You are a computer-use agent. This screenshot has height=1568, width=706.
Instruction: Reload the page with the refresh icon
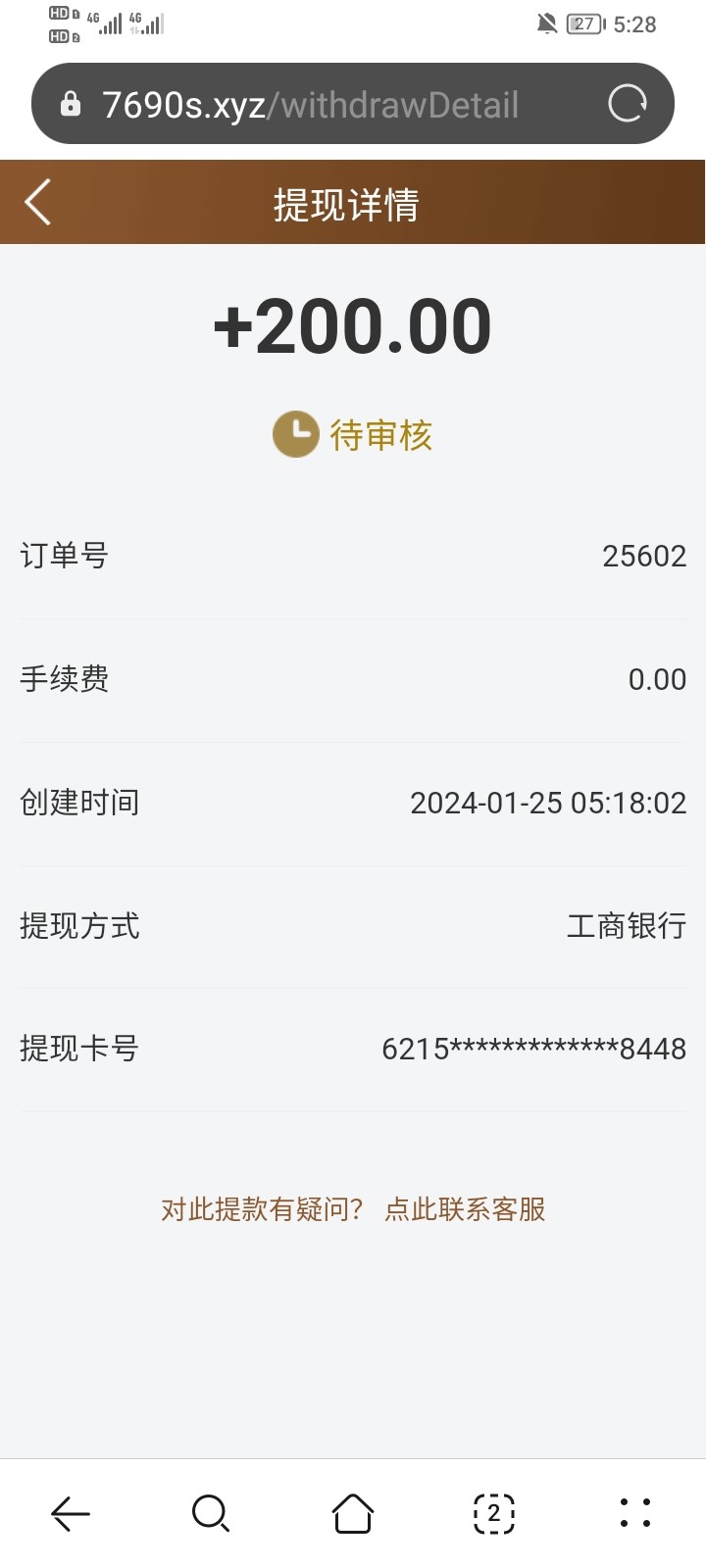[x=627, y=104]
